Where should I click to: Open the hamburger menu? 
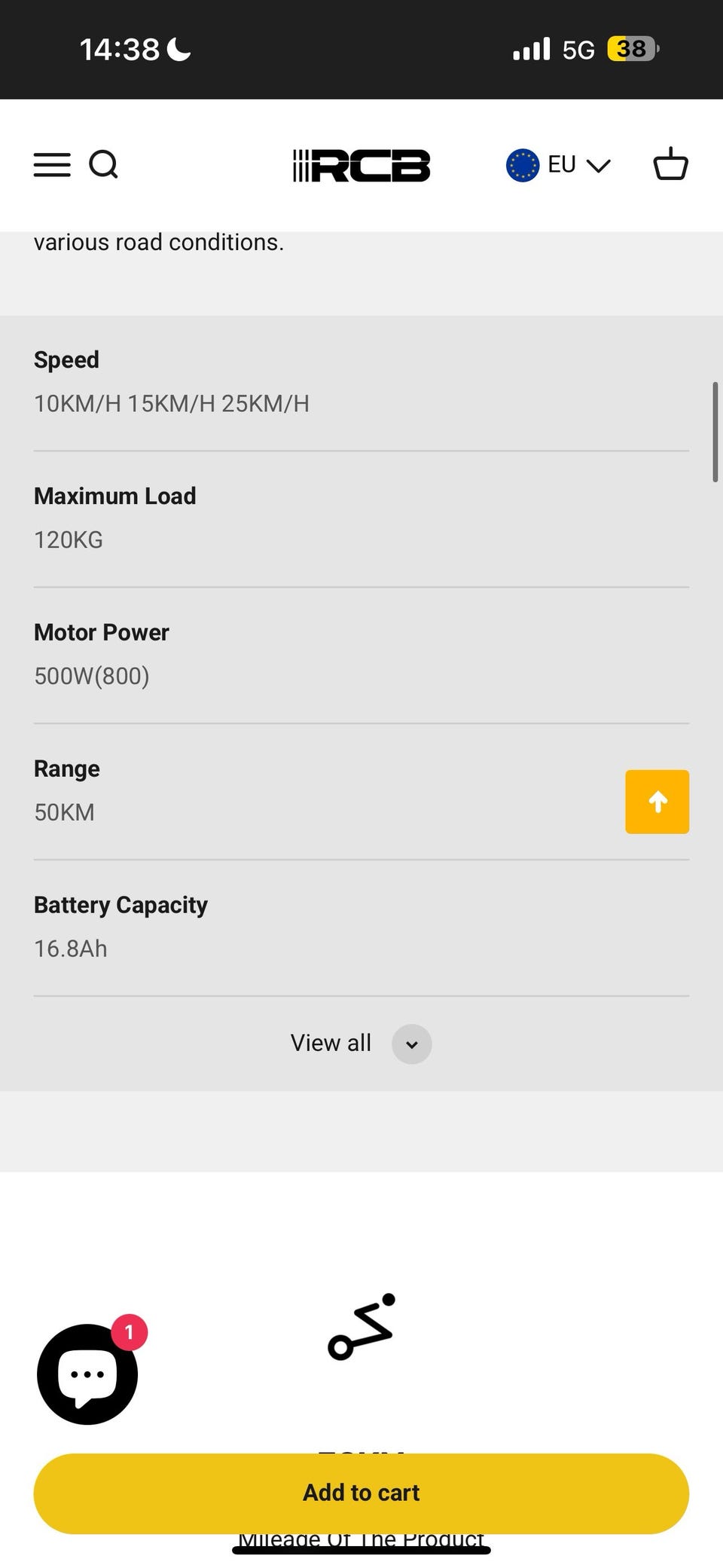tap(52, 164)
